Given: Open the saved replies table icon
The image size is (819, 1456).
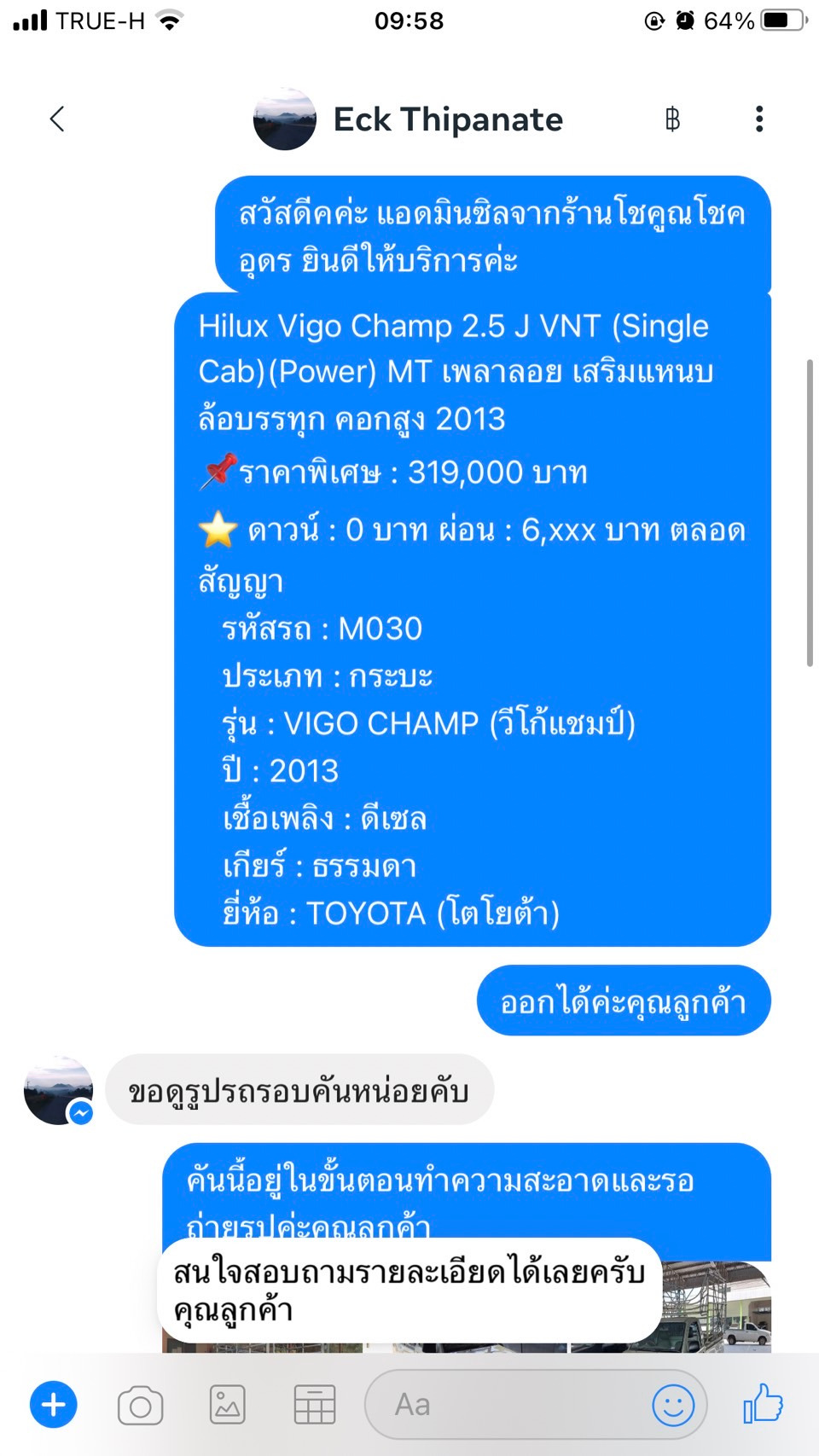Looking at the screenshot, I should pyautogui.click(x=315, y=1405).
